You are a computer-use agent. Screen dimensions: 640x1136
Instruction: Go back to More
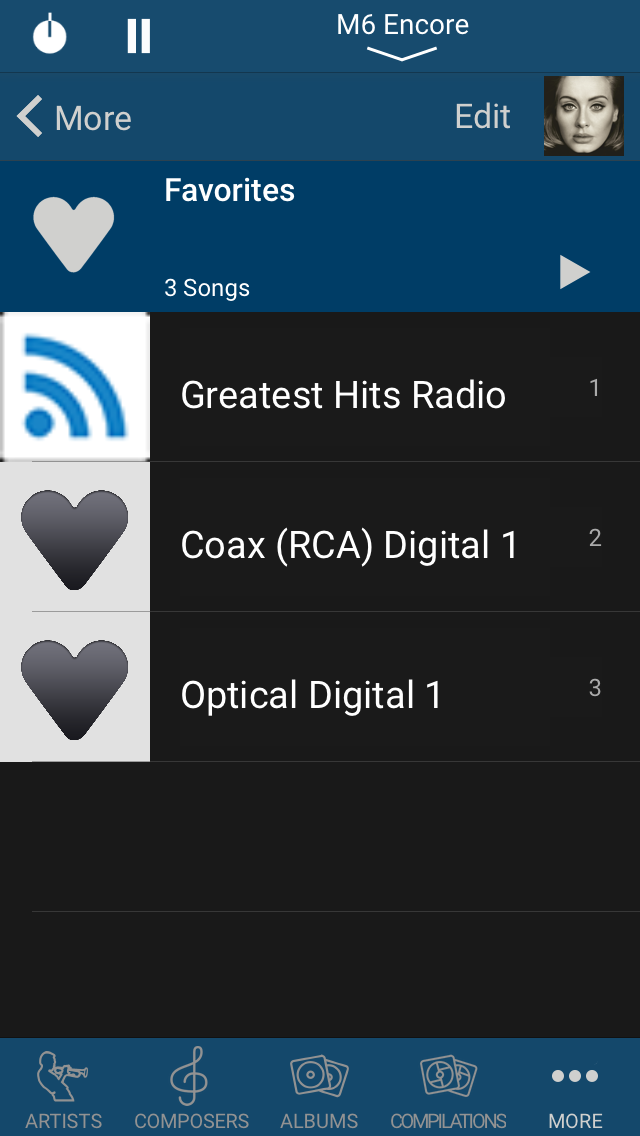click(x=75, y=118)
